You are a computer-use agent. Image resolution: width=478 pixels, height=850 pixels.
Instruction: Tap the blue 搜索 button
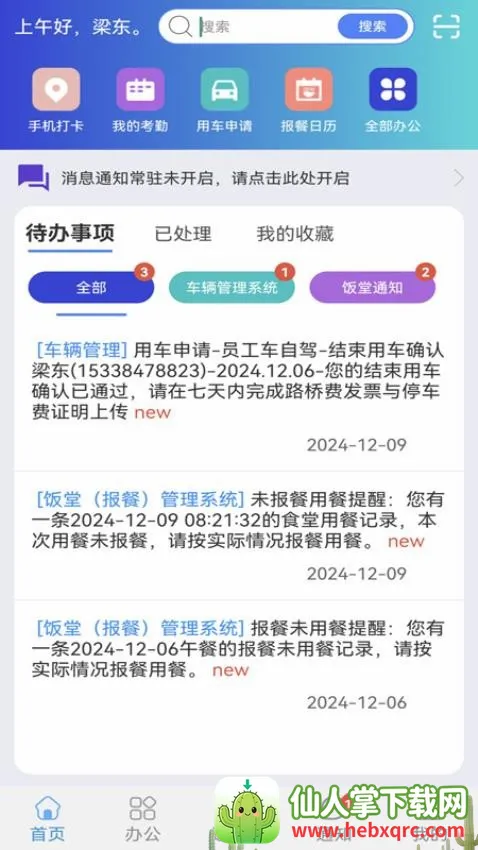tap(372, 26)
